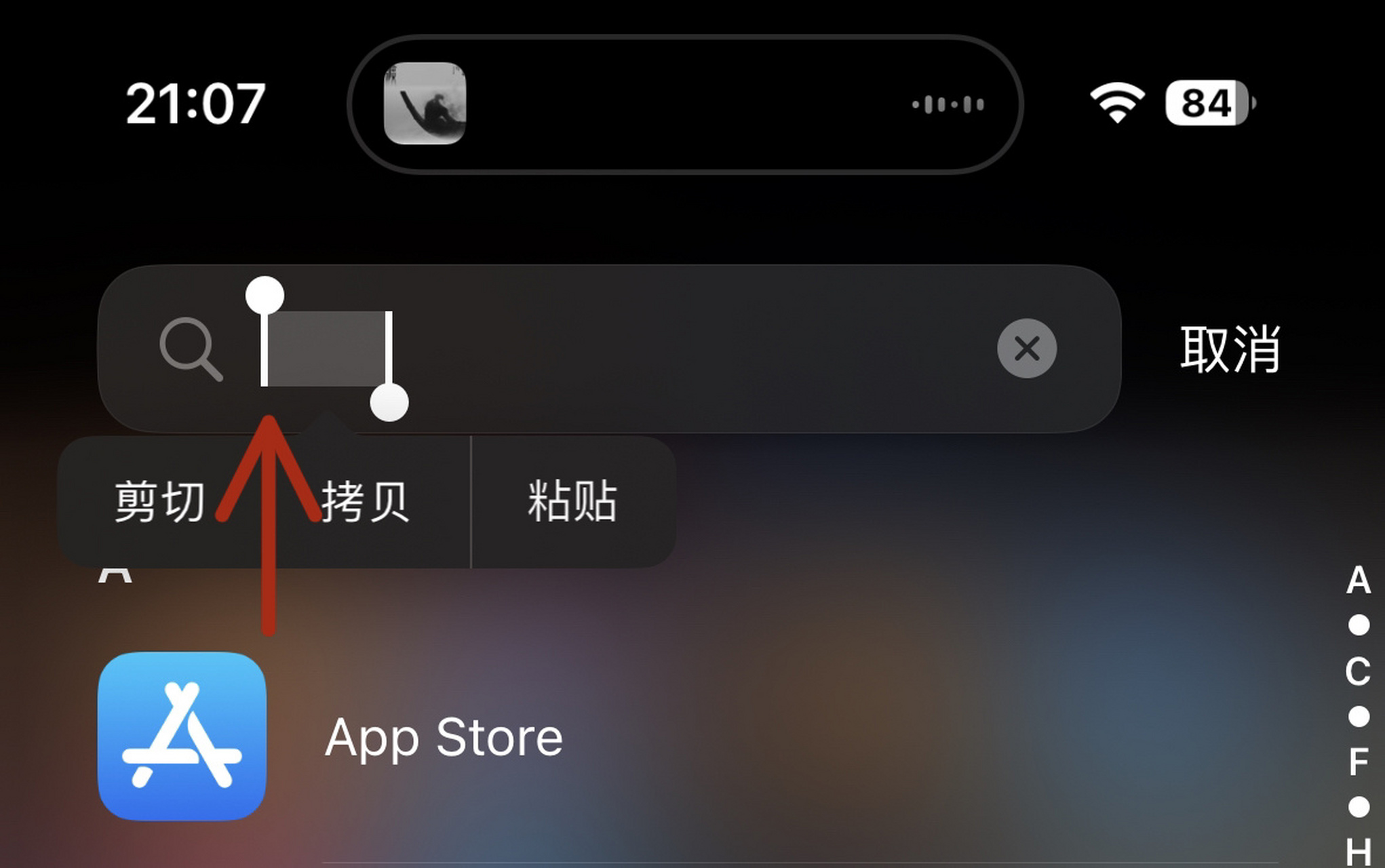
Task: Open the App Store app
Action: click(182, 736)
